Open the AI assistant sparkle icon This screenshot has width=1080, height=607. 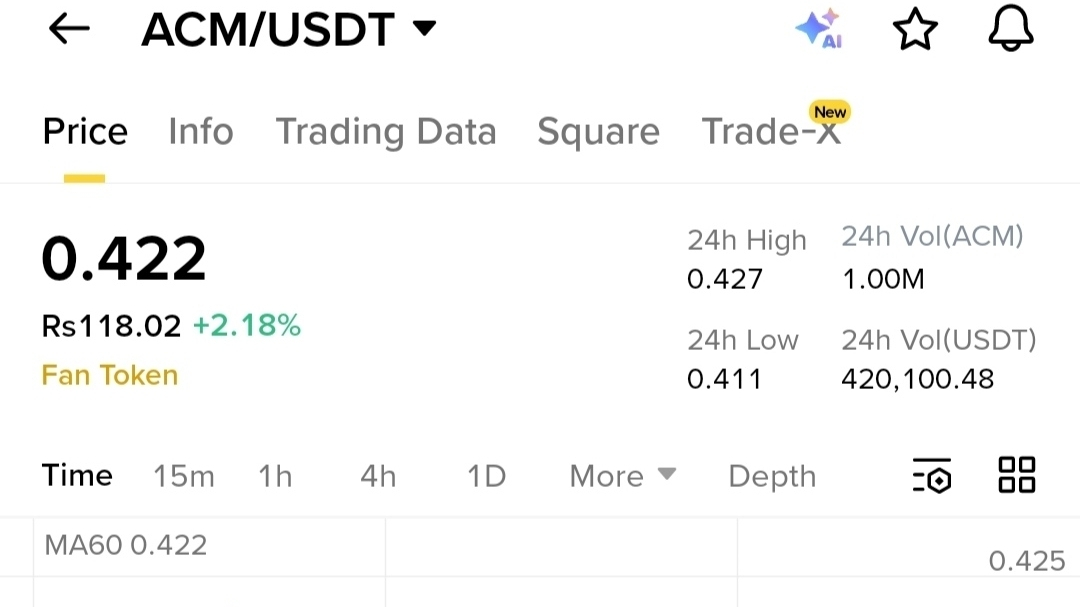819,30
